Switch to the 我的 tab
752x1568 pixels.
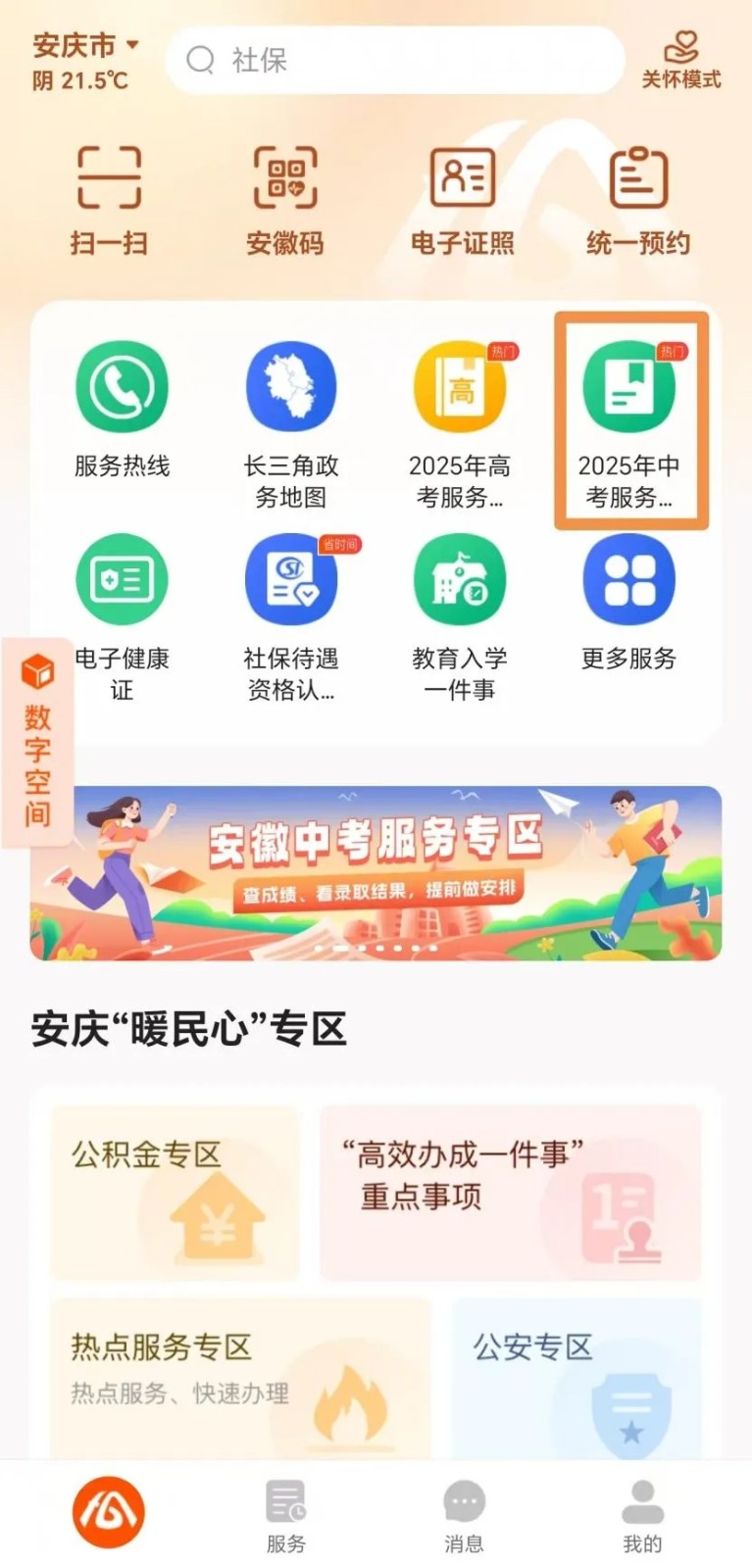(x=642, y=1516)
